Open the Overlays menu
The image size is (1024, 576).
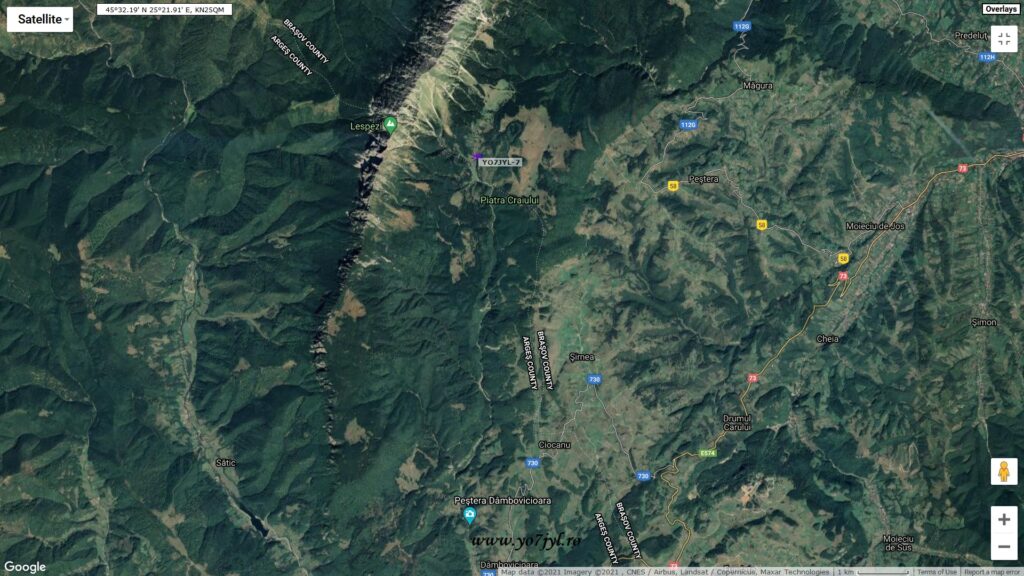pyautogui.click(x=1000, y=9)
